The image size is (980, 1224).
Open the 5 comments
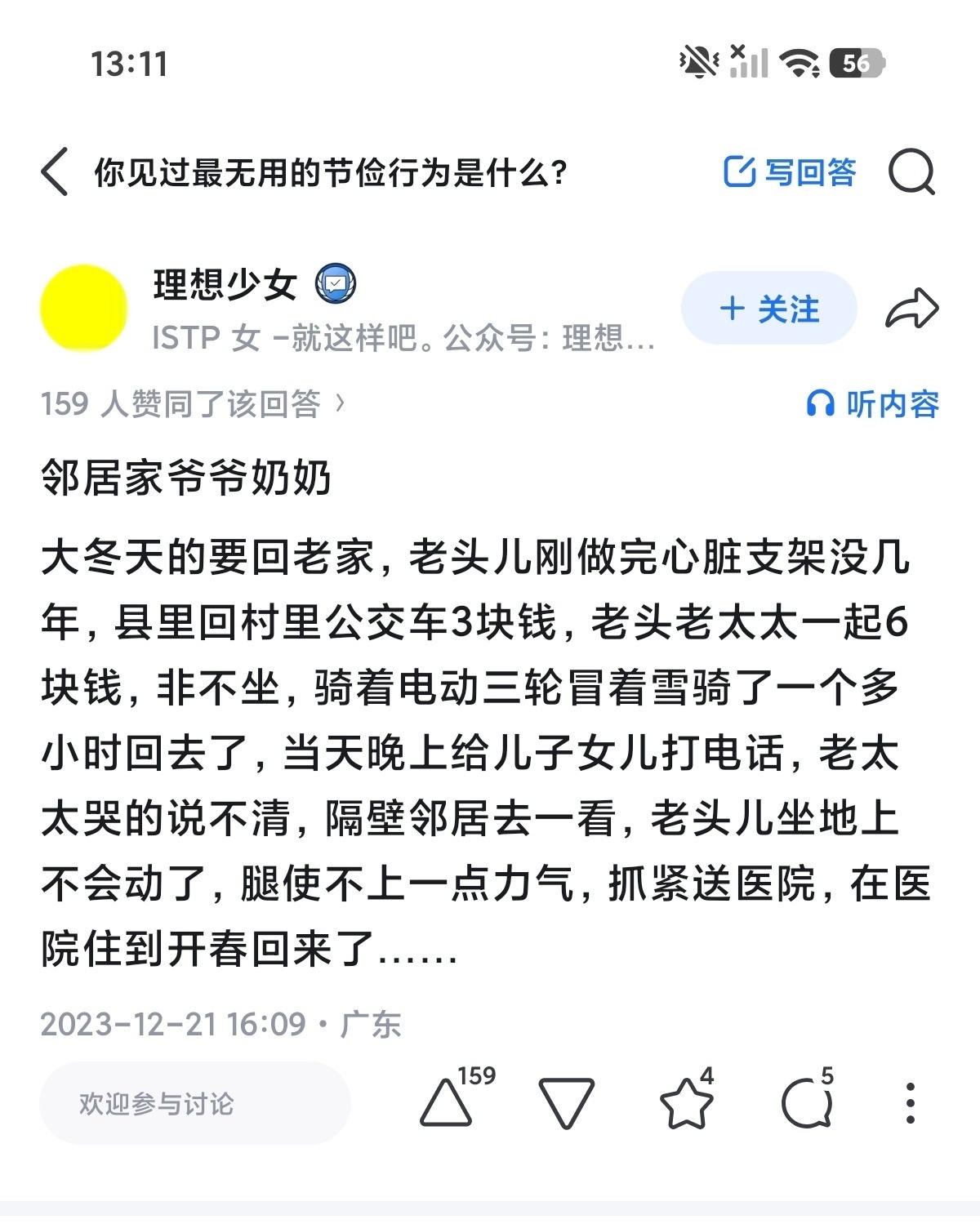coord(807,1103)
